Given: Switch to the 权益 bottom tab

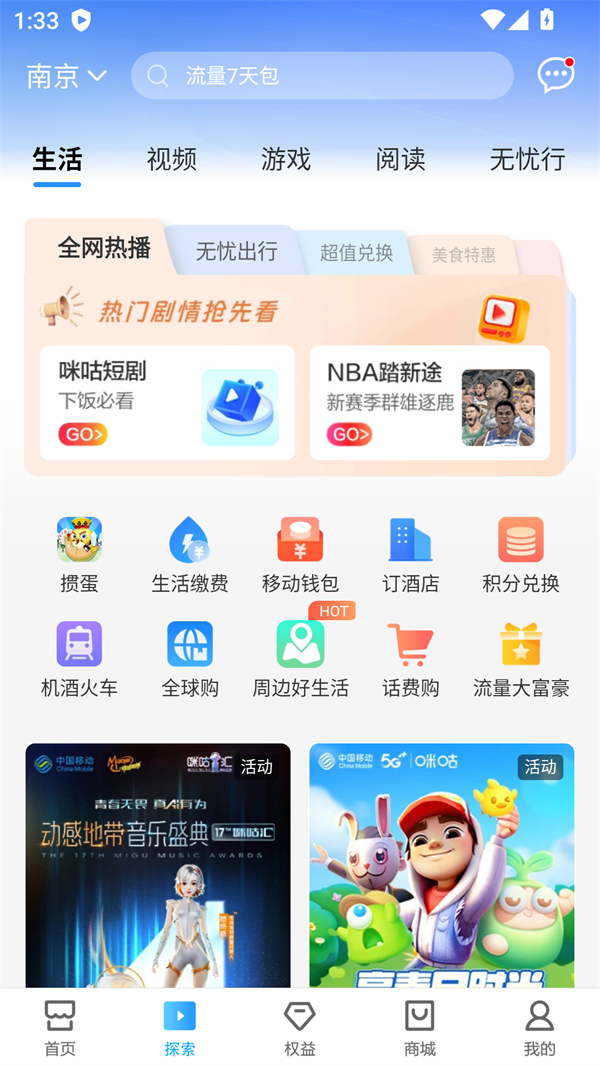Looking at the screenshot, I should point(300,1028).
